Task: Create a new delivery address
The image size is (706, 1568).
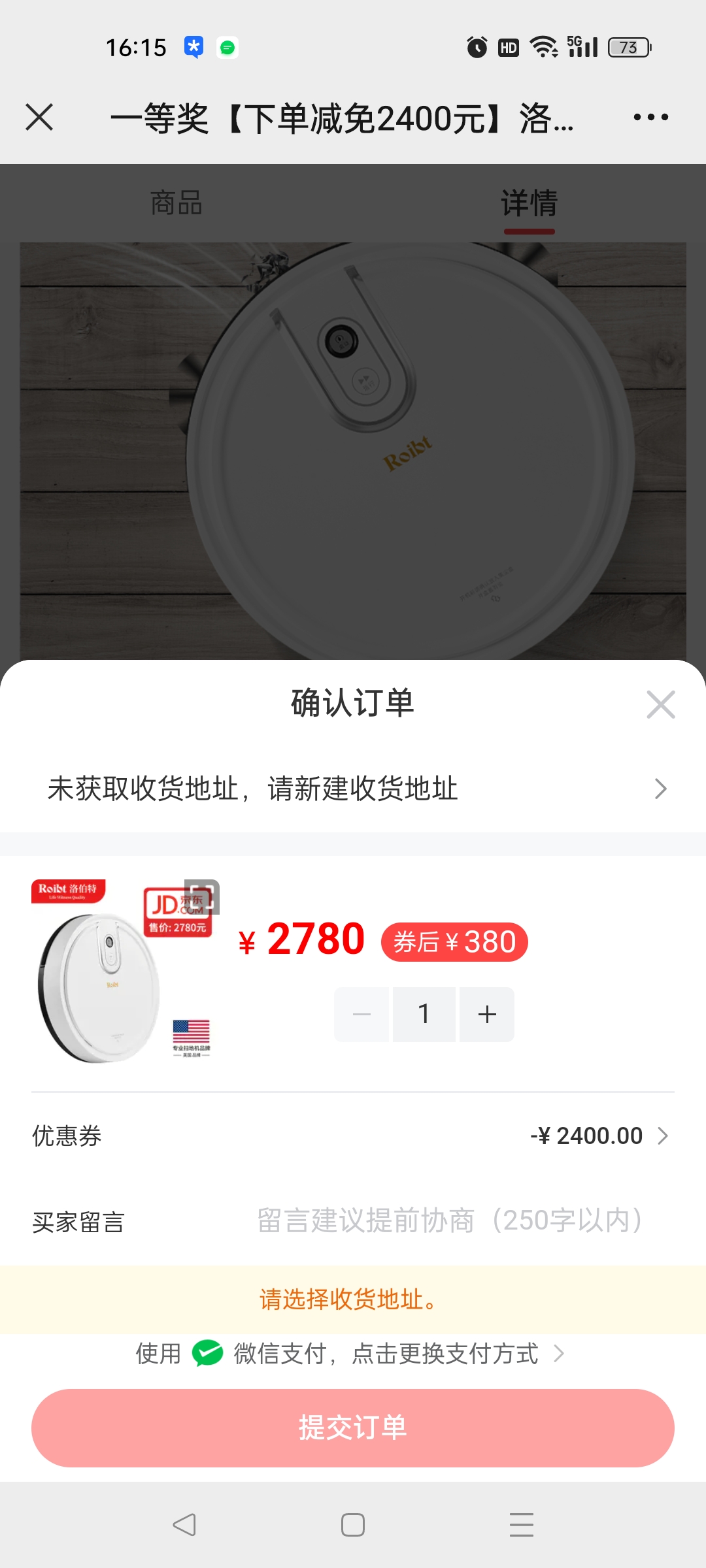Action: tap(353, 789)
